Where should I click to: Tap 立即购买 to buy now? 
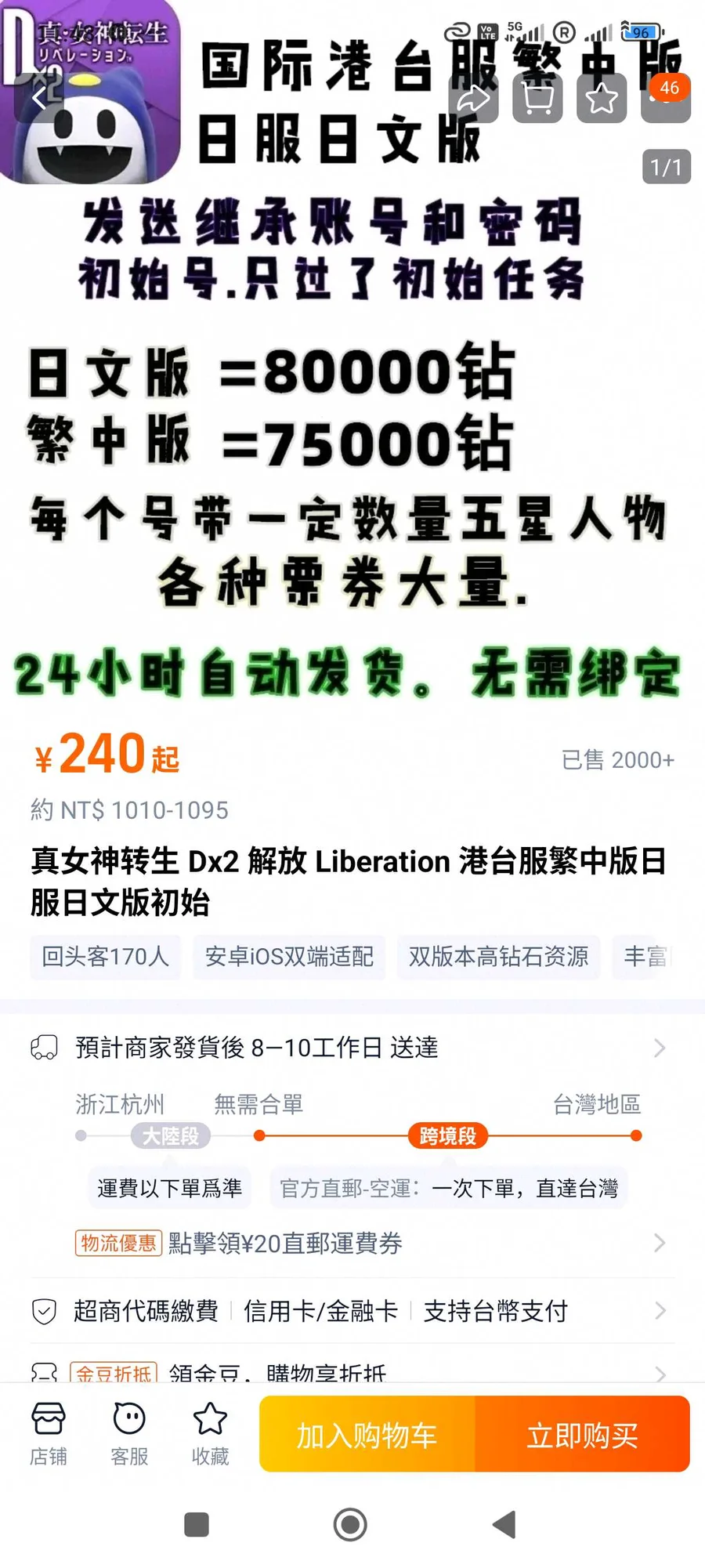click(582, 1435)
